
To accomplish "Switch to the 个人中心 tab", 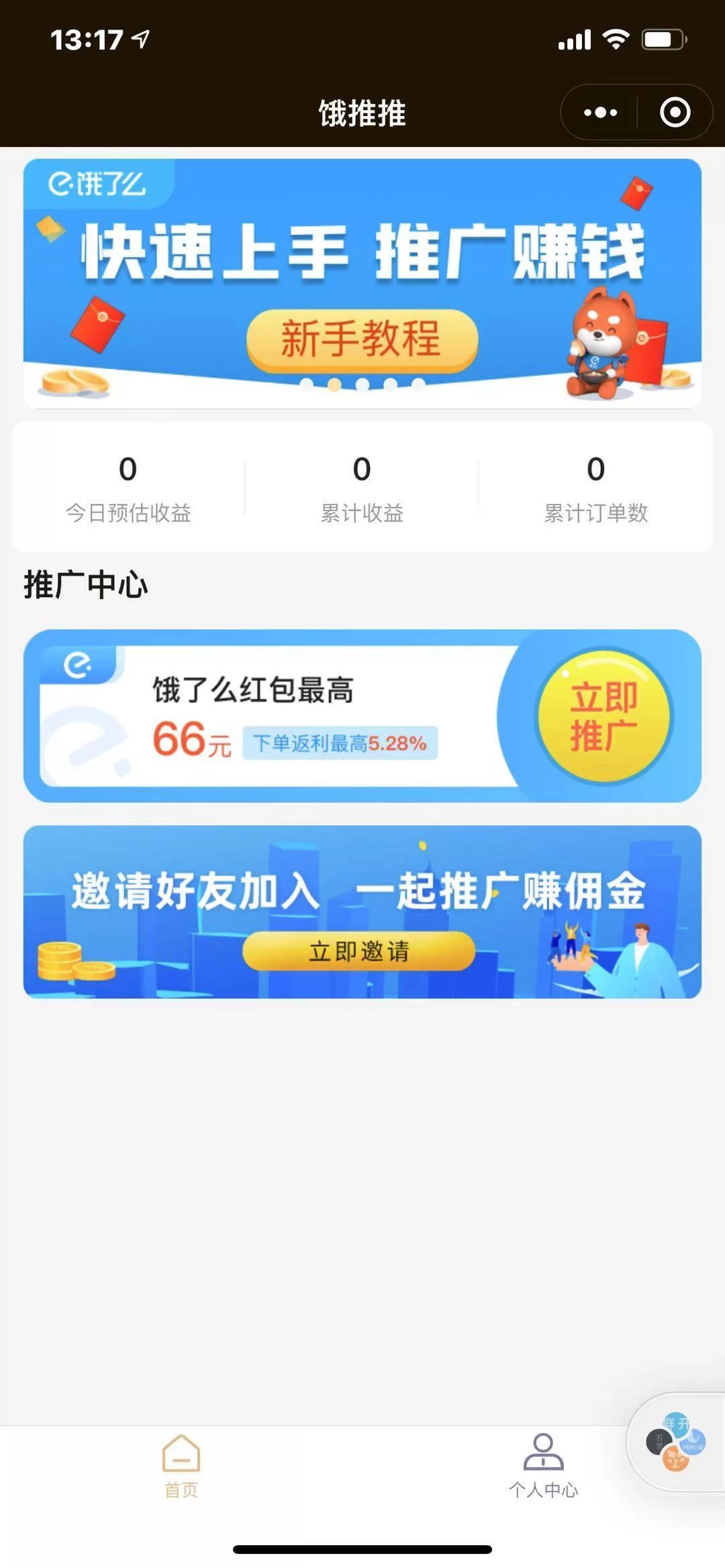I will (x=543, y=1466).
